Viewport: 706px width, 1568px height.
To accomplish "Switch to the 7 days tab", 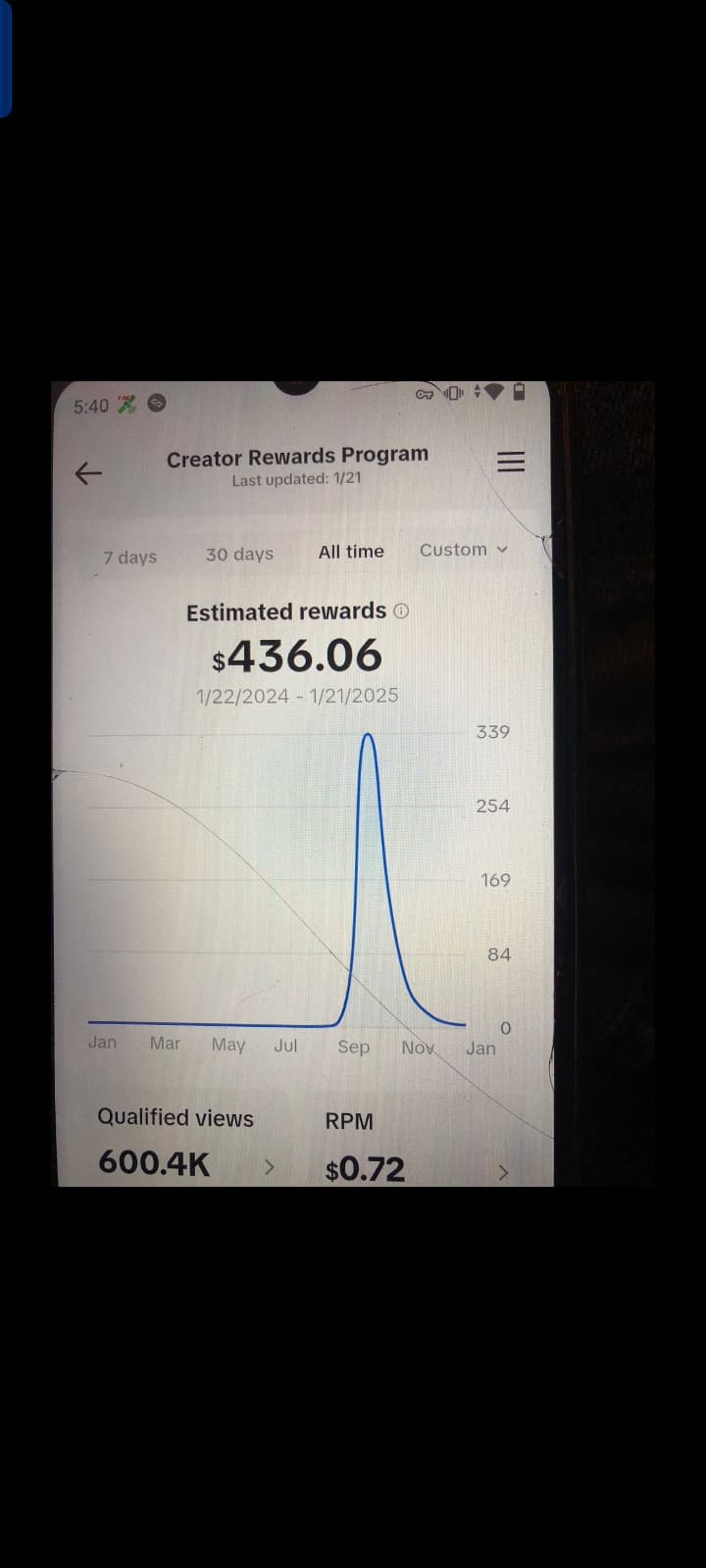I will coord(130,557).
